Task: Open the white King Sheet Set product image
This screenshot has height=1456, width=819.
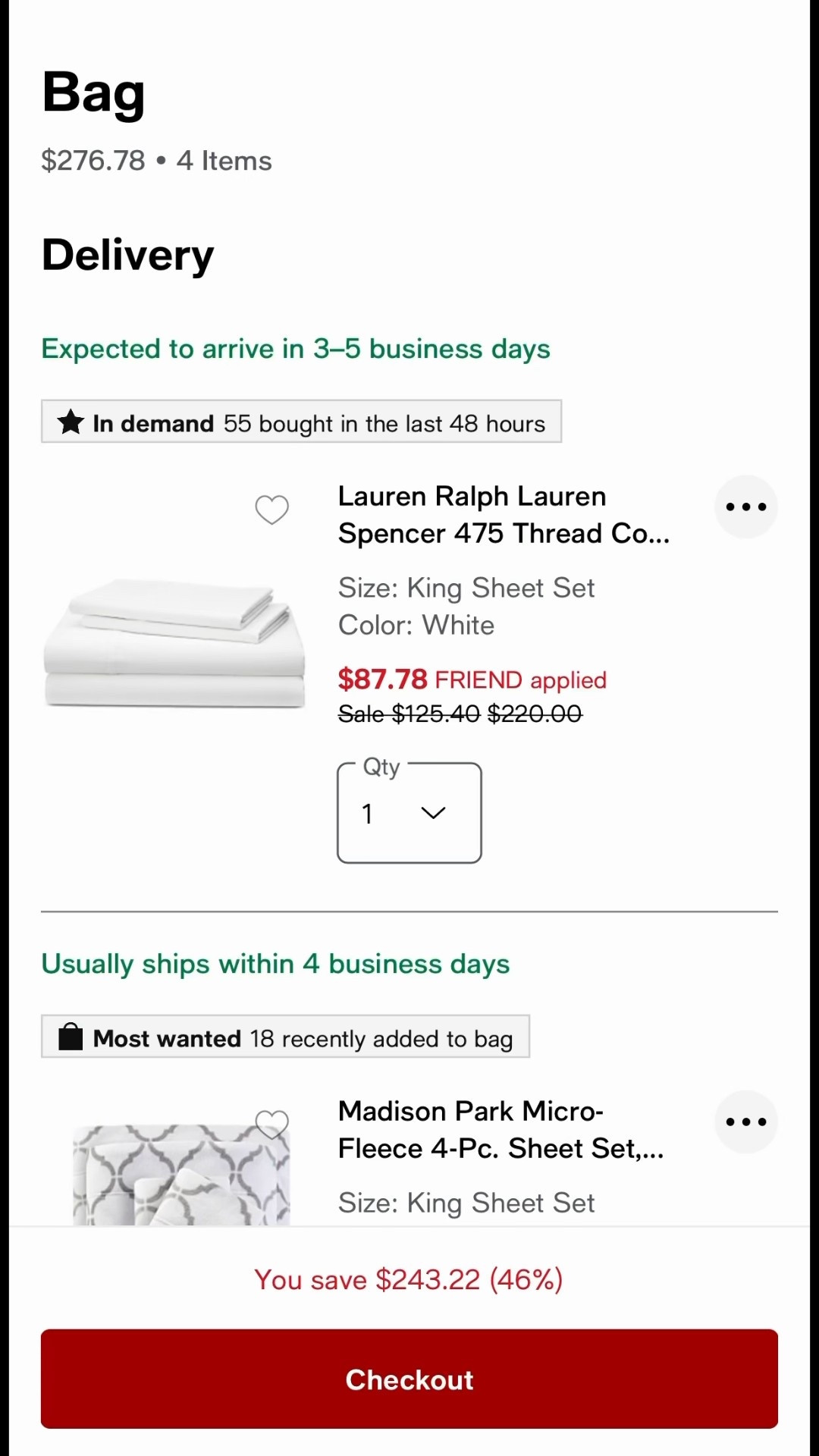Action: point(174,645)
